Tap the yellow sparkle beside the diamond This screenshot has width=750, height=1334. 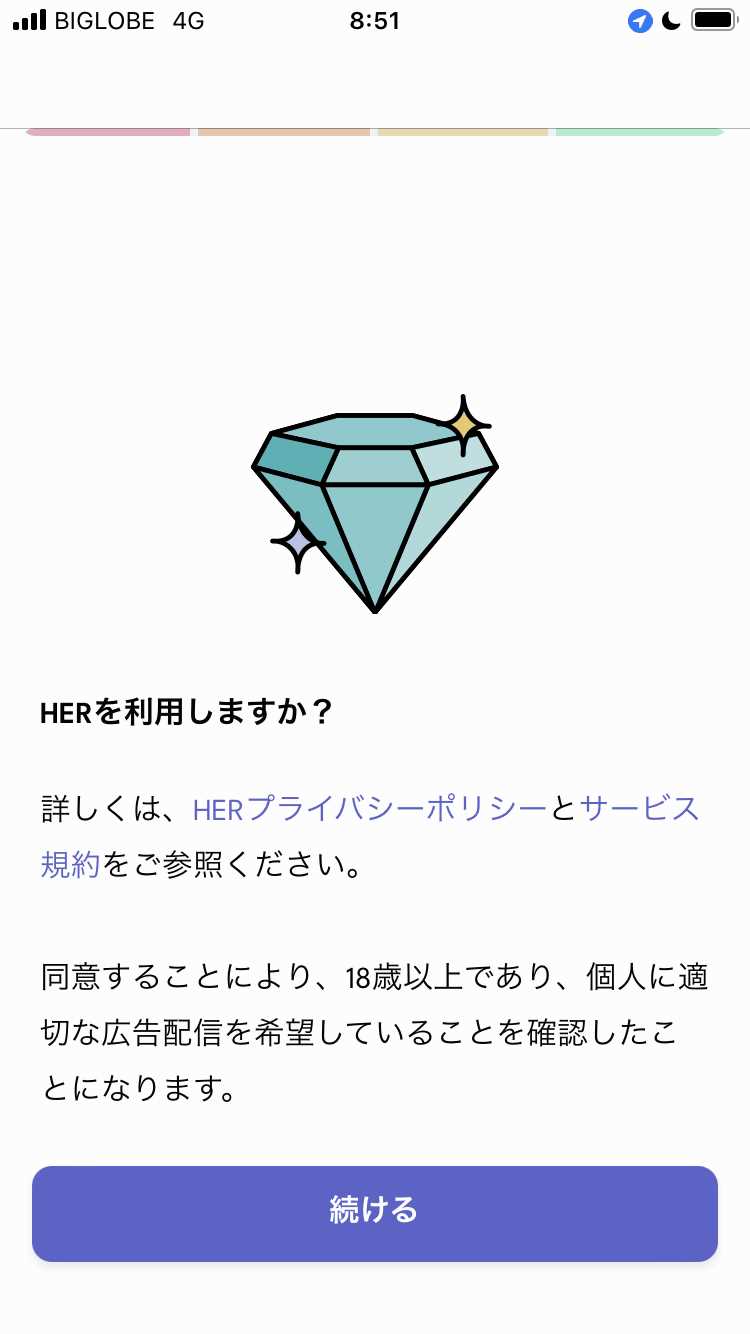465,424
